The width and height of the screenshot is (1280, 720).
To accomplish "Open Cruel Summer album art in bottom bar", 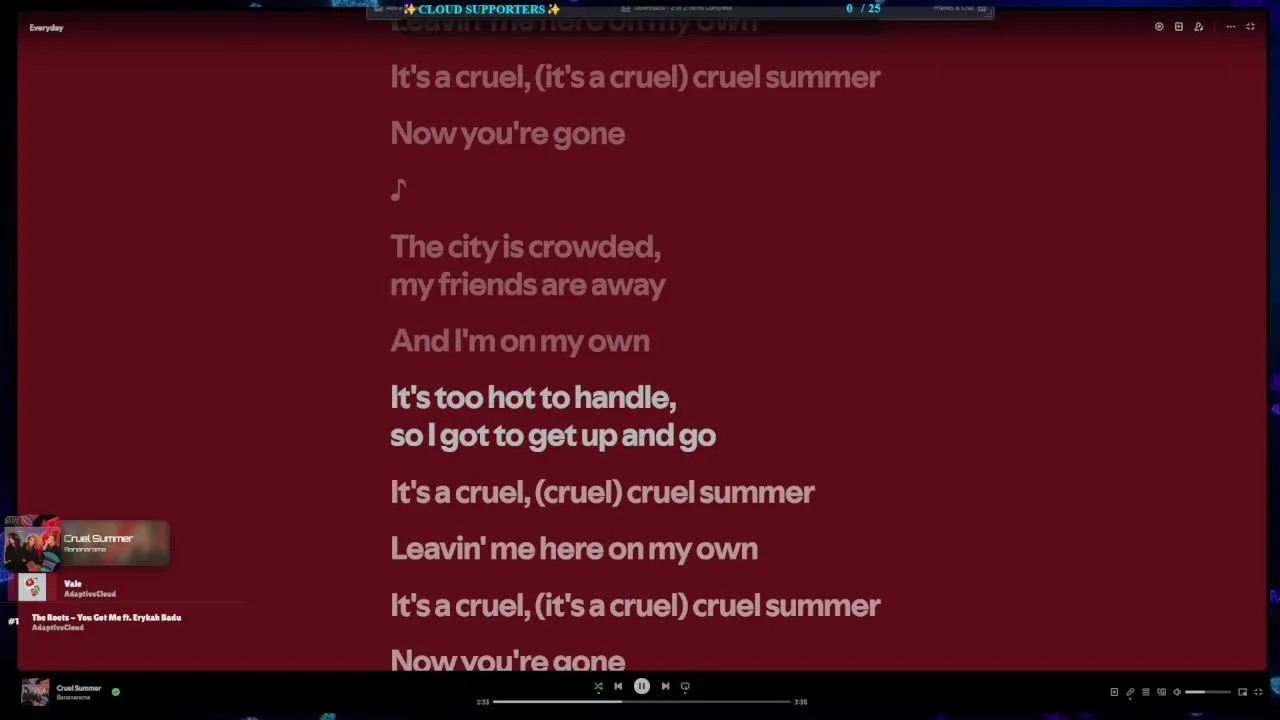I will click(35, 692).
